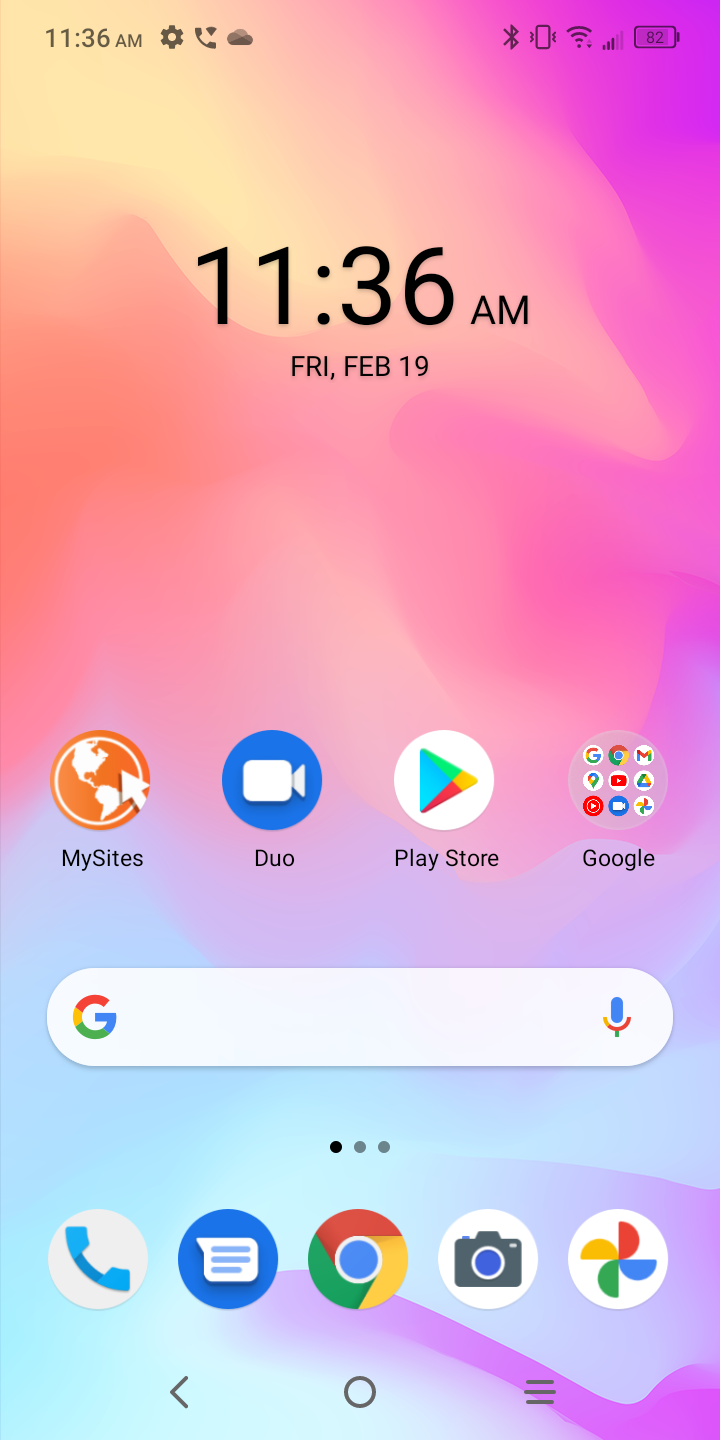The image size is (720, 1440).
Task: Start a voice search with the microphone
Action: click(616, 1017)
